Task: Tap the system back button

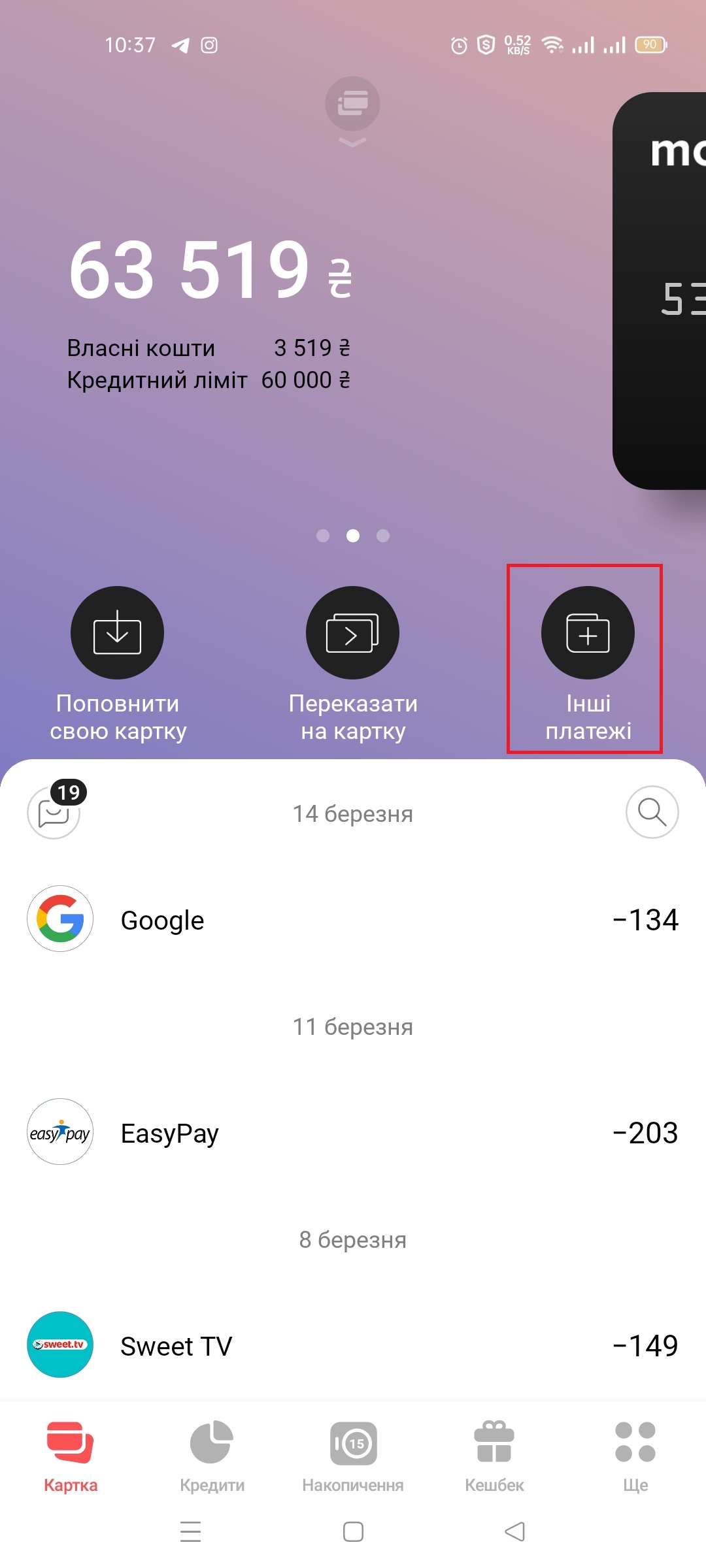Action: click(515, 1531)
